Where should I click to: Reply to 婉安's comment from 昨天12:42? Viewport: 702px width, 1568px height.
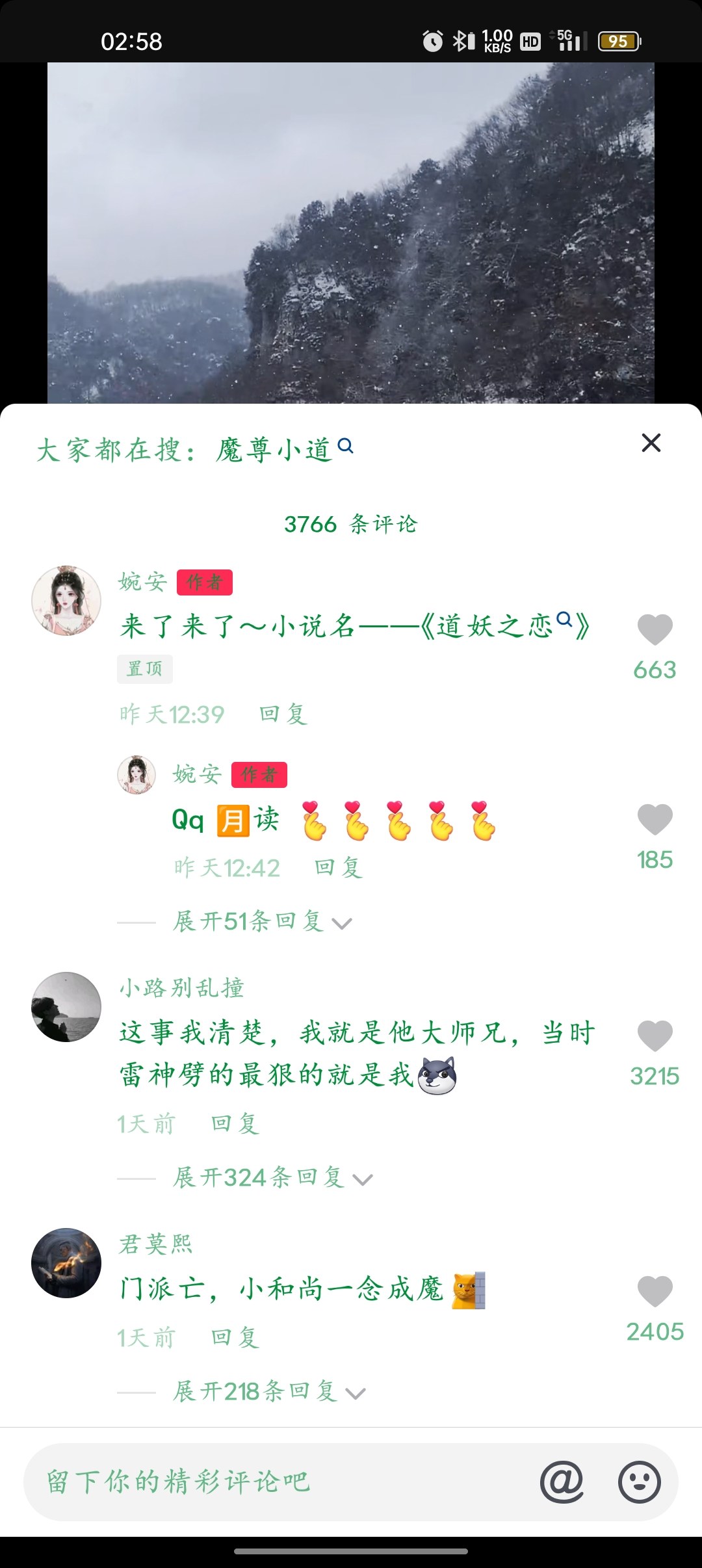pos(338,867)
